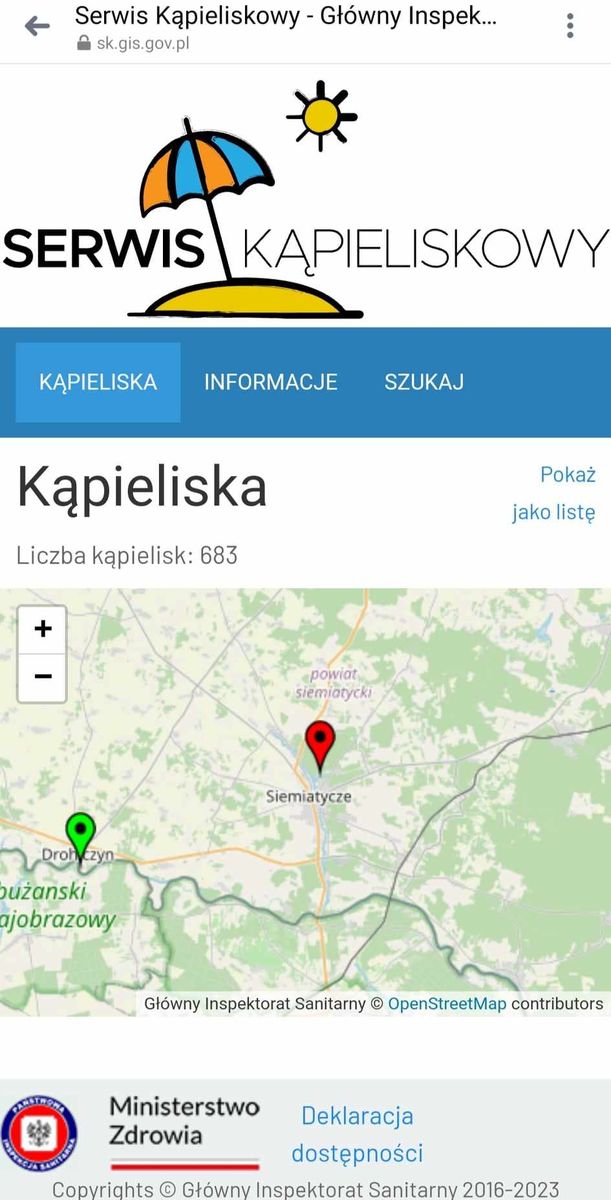Open the browser overflow menu

coord(570,27)
